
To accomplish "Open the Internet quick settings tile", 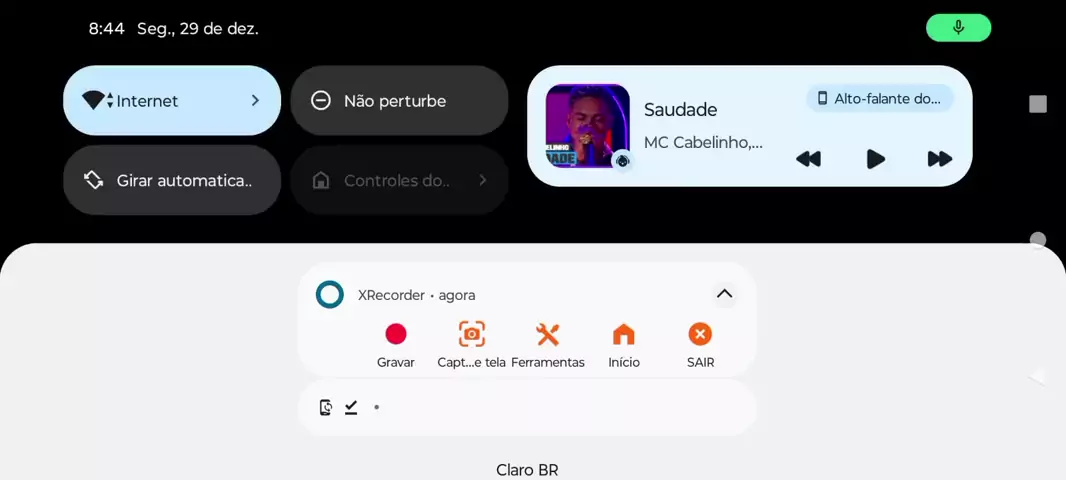I will tap(171, 100).
